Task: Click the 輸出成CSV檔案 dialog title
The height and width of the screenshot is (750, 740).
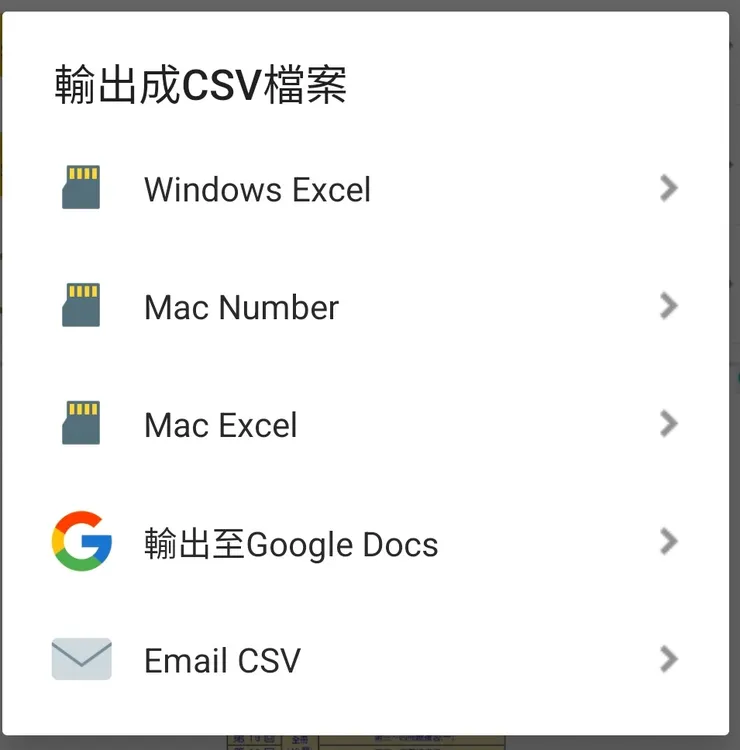Action: point(200,86)
